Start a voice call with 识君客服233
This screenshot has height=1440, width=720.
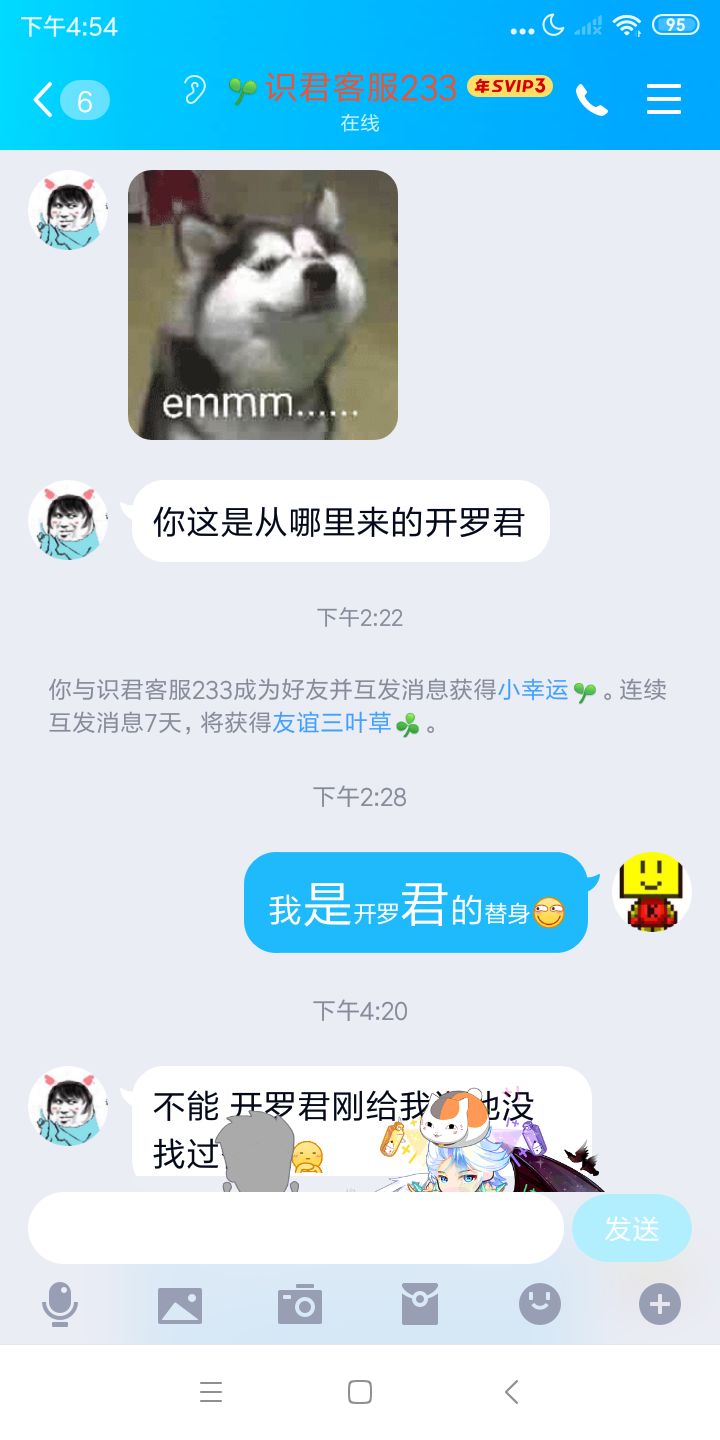coord(592,99)
